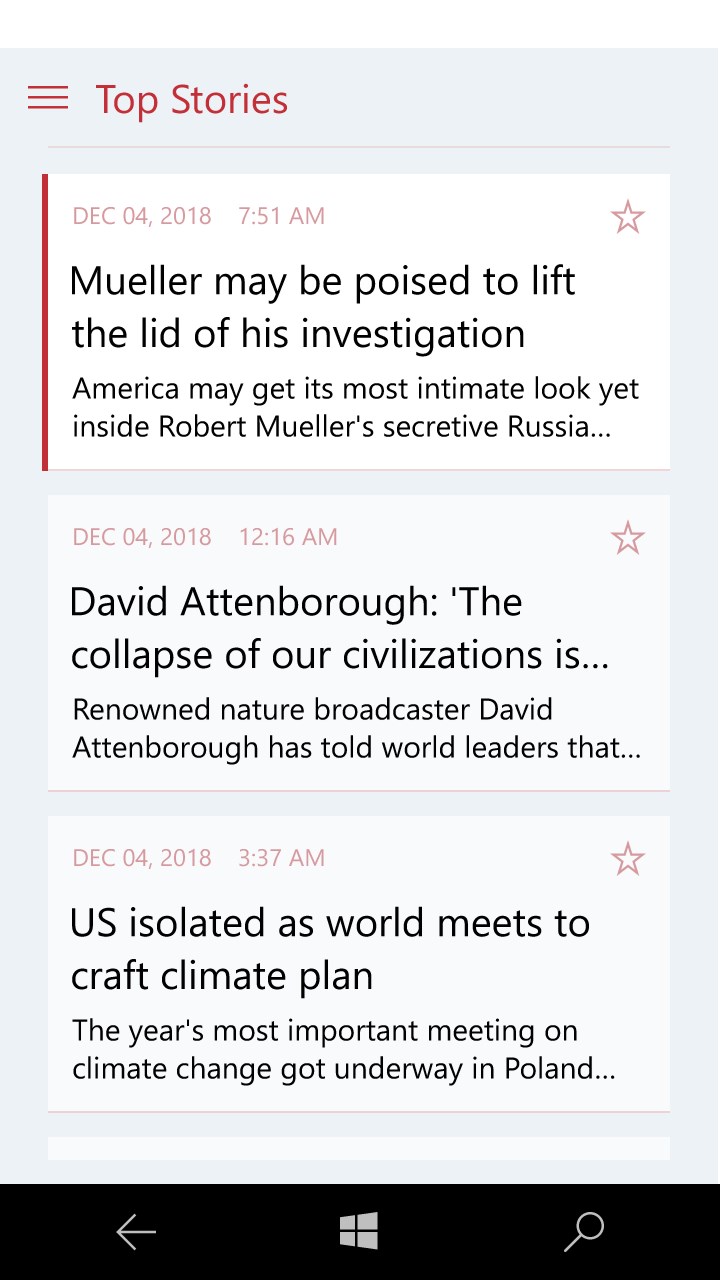Favorite the David Attenborough story
This screenshot has width=720, height=1280.
click(627, 538)
